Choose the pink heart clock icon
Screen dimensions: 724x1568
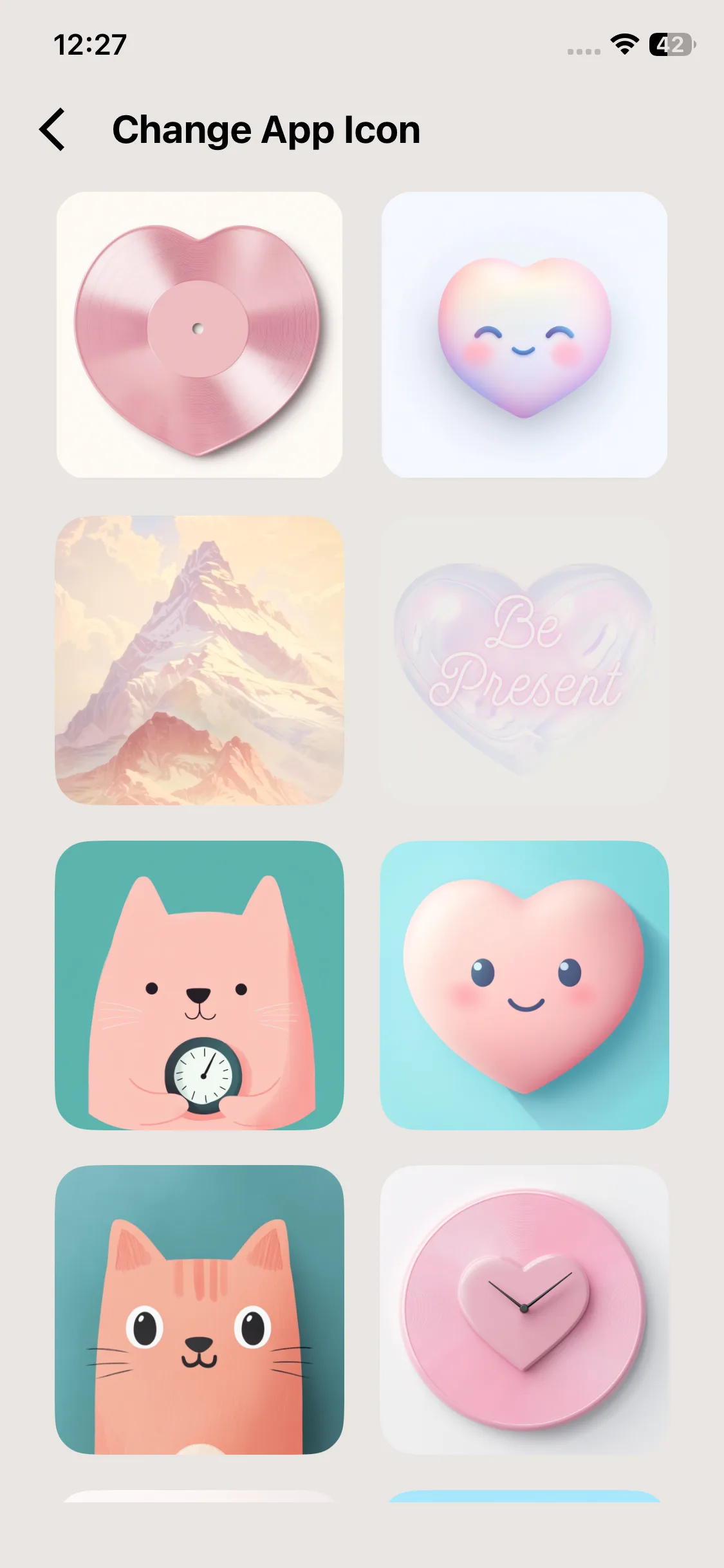tap(524, 1310)
